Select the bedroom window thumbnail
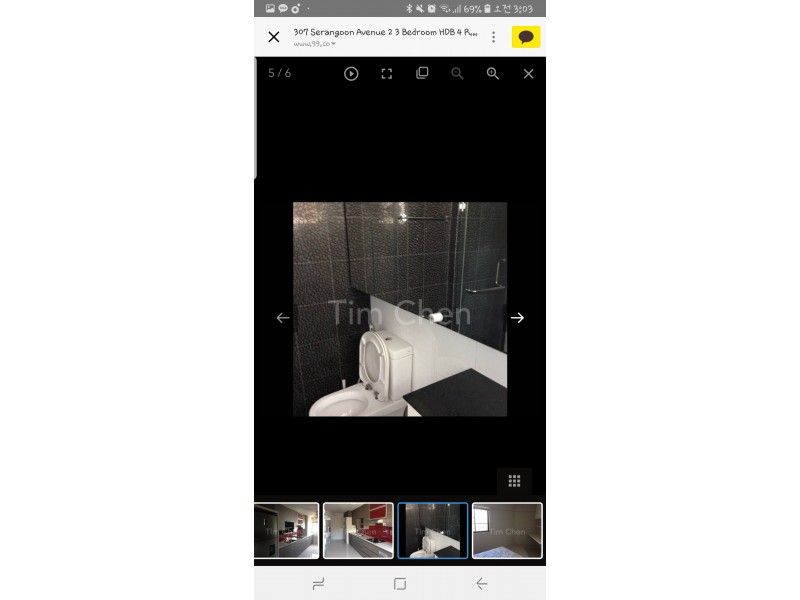Viewport: 800px width, 600px height. click(x=507, y=530)
